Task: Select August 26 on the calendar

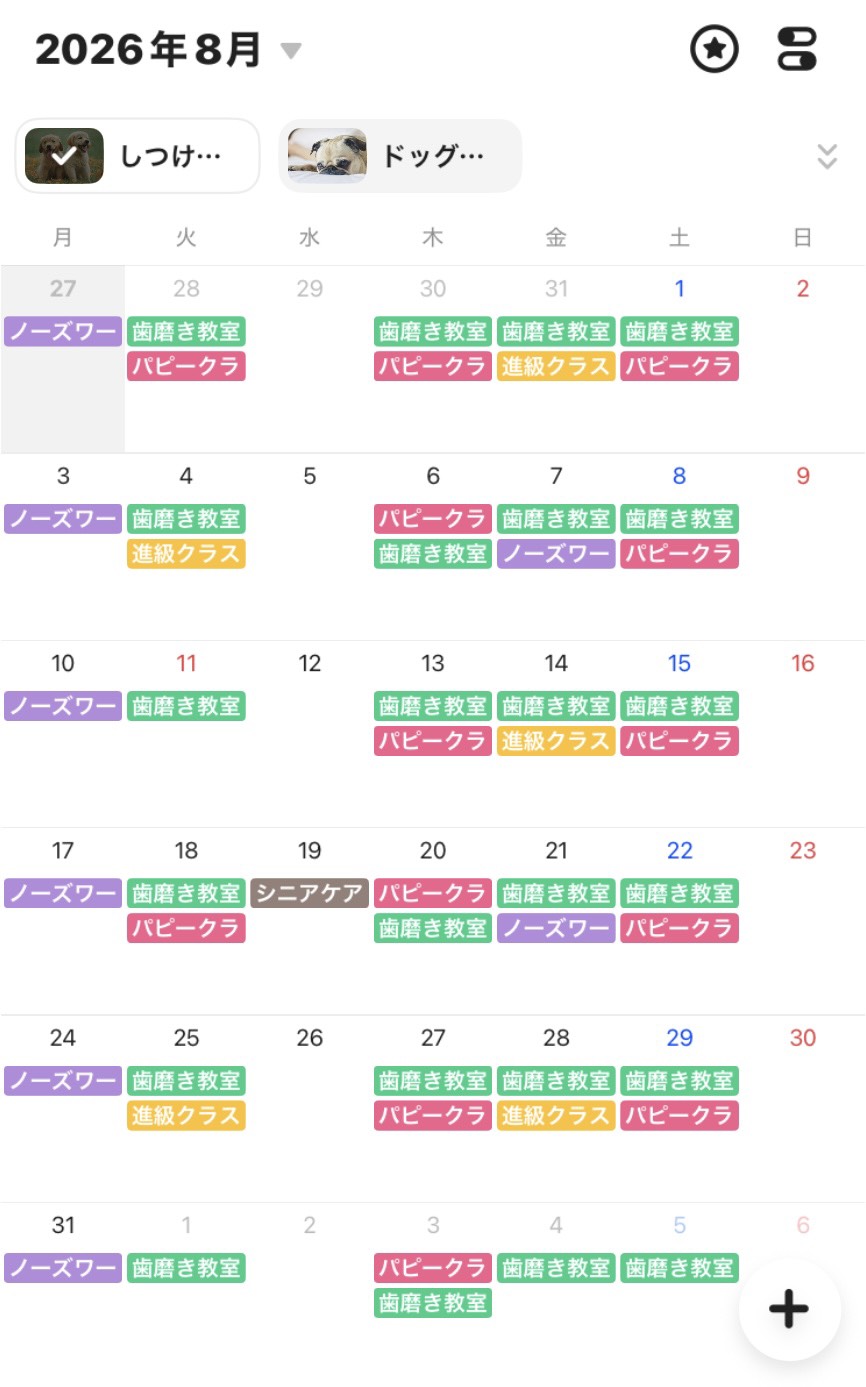Action: click(x=309, y=1038)
